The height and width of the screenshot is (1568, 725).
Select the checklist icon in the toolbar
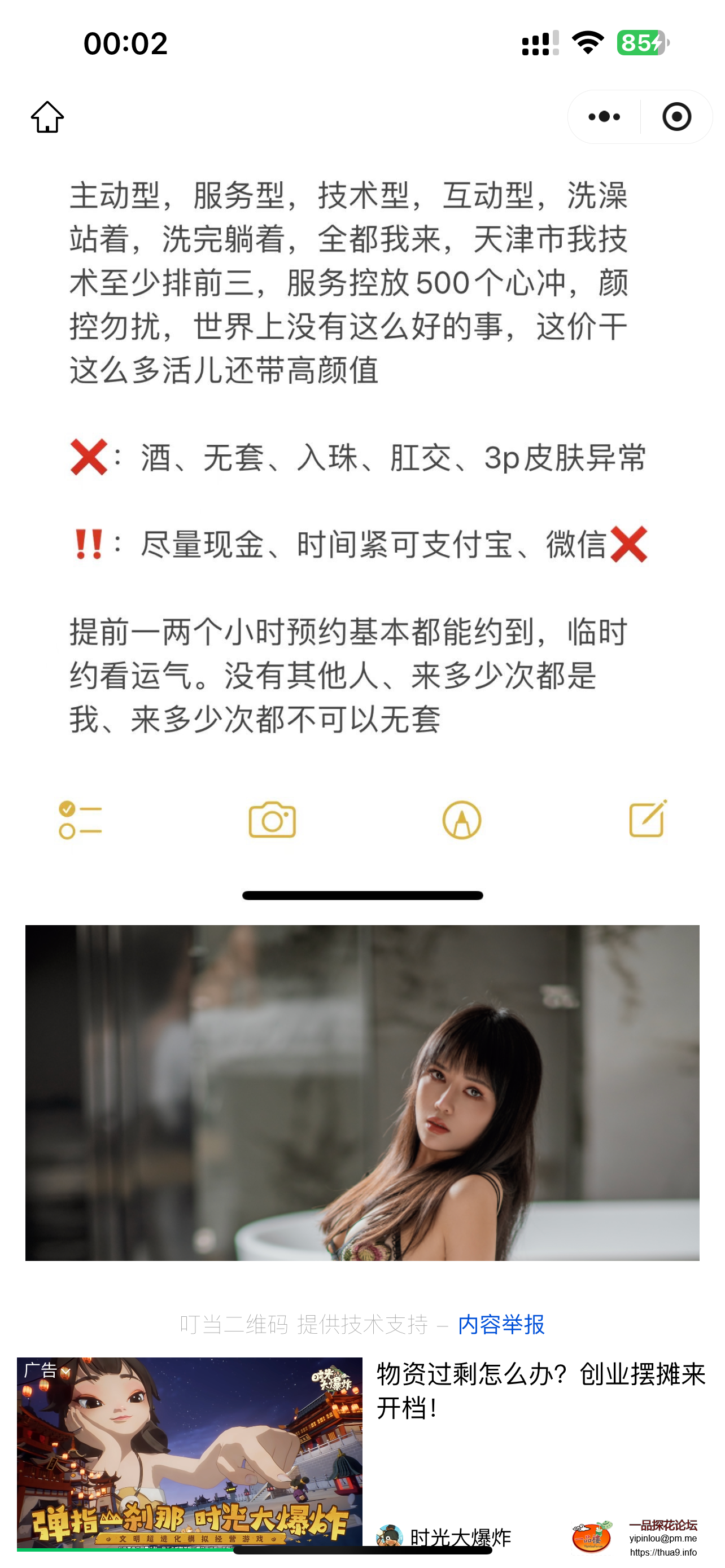pyautogui.click(x=81, y=821)
